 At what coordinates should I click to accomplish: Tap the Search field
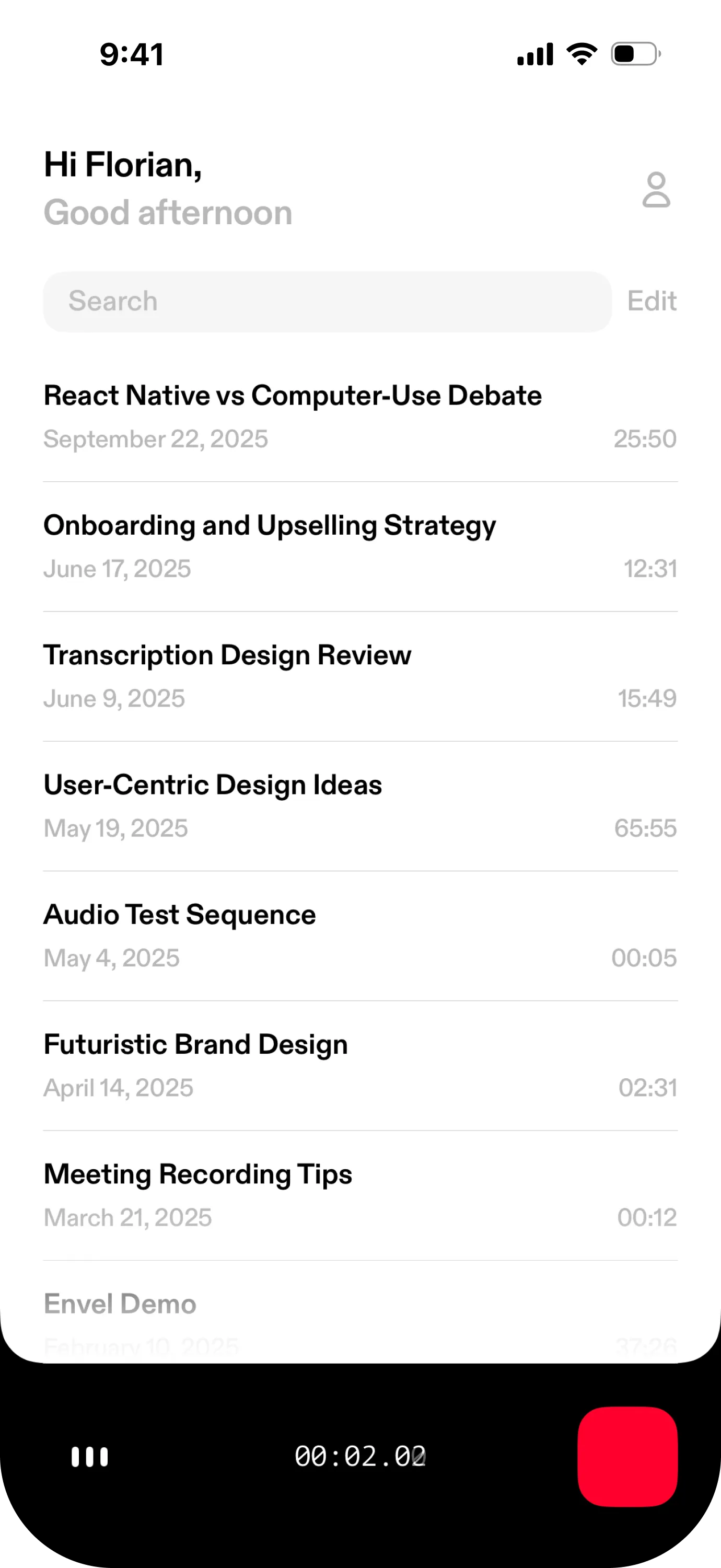pos(327,301)
